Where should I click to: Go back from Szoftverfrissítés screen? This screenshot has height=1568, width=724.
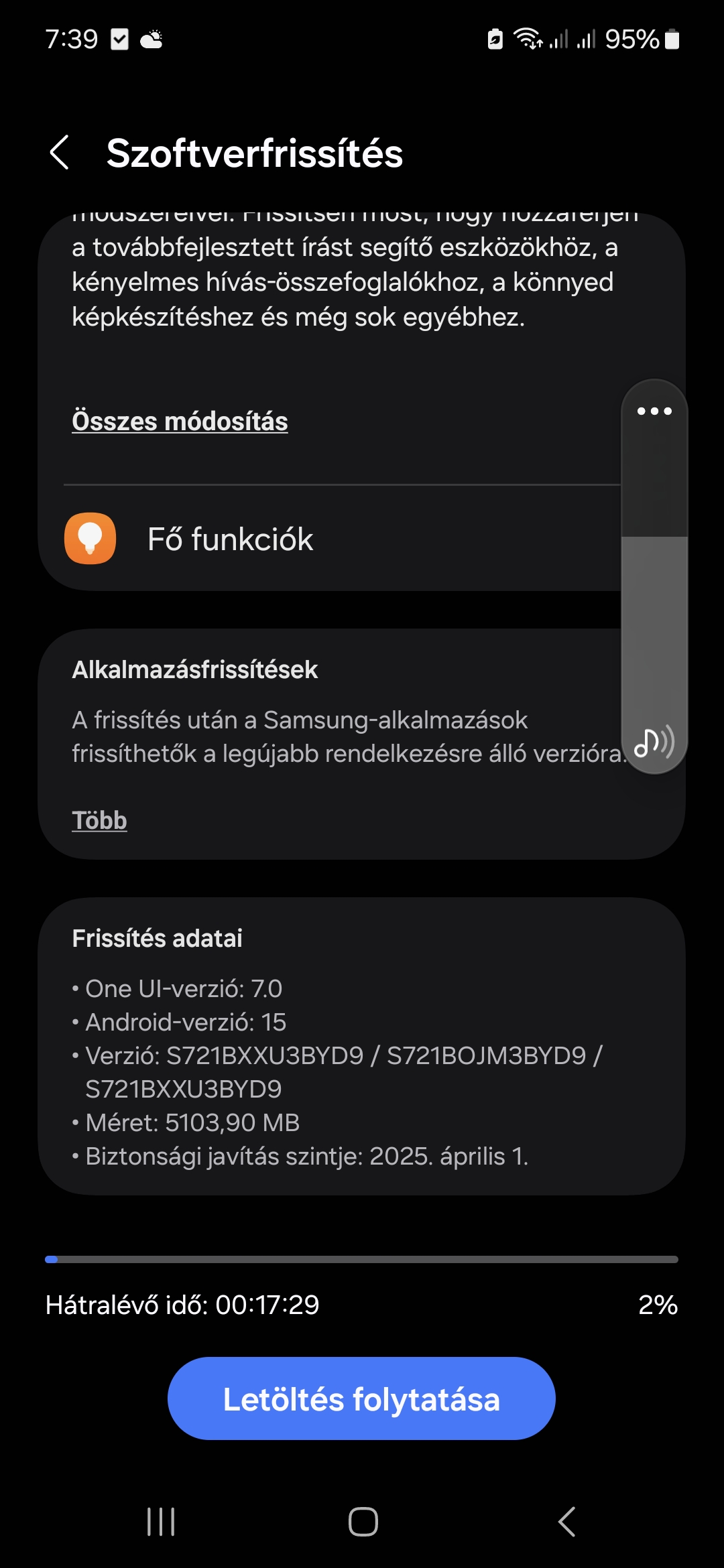[x=60, y=153]
